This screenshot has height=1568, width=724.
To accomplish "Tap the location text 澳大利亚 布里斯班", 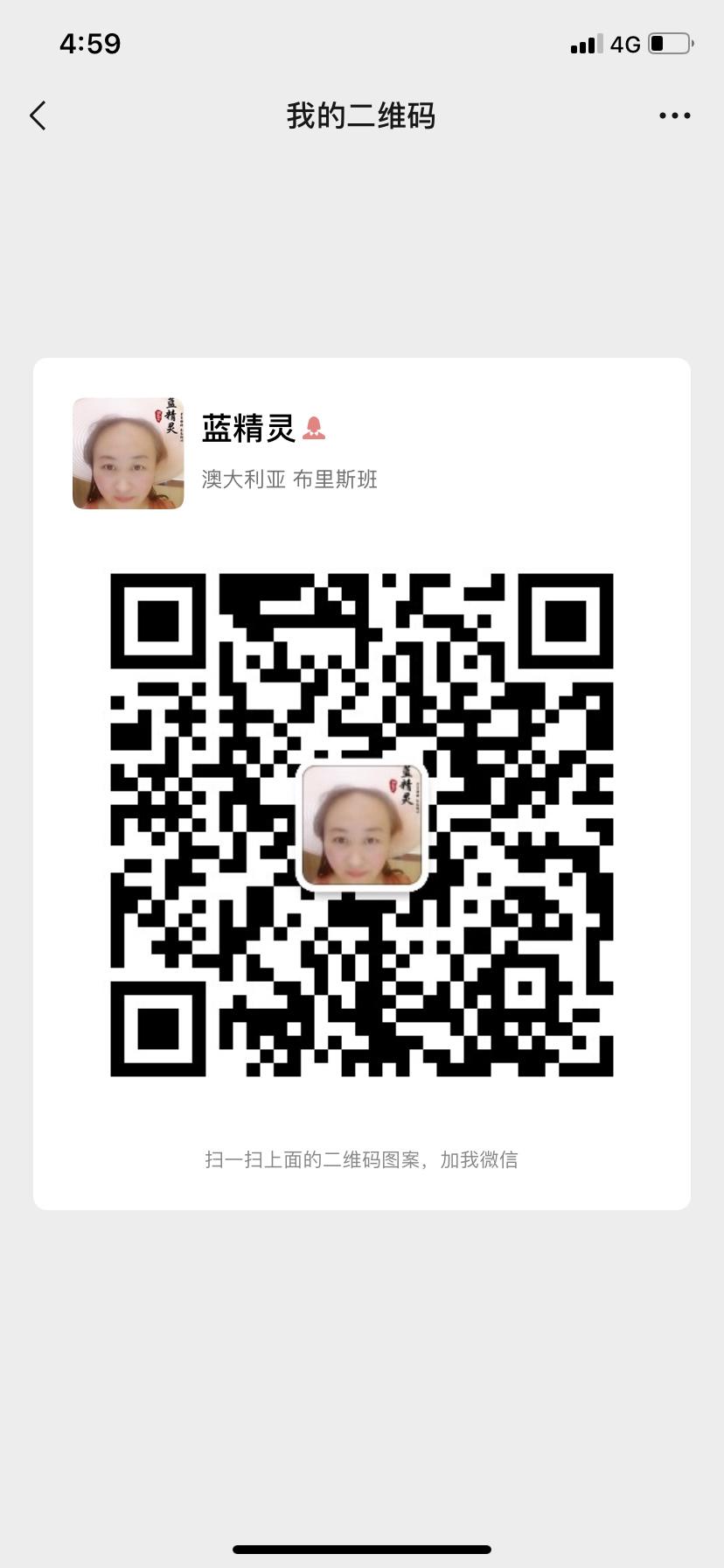I will 289,479.
